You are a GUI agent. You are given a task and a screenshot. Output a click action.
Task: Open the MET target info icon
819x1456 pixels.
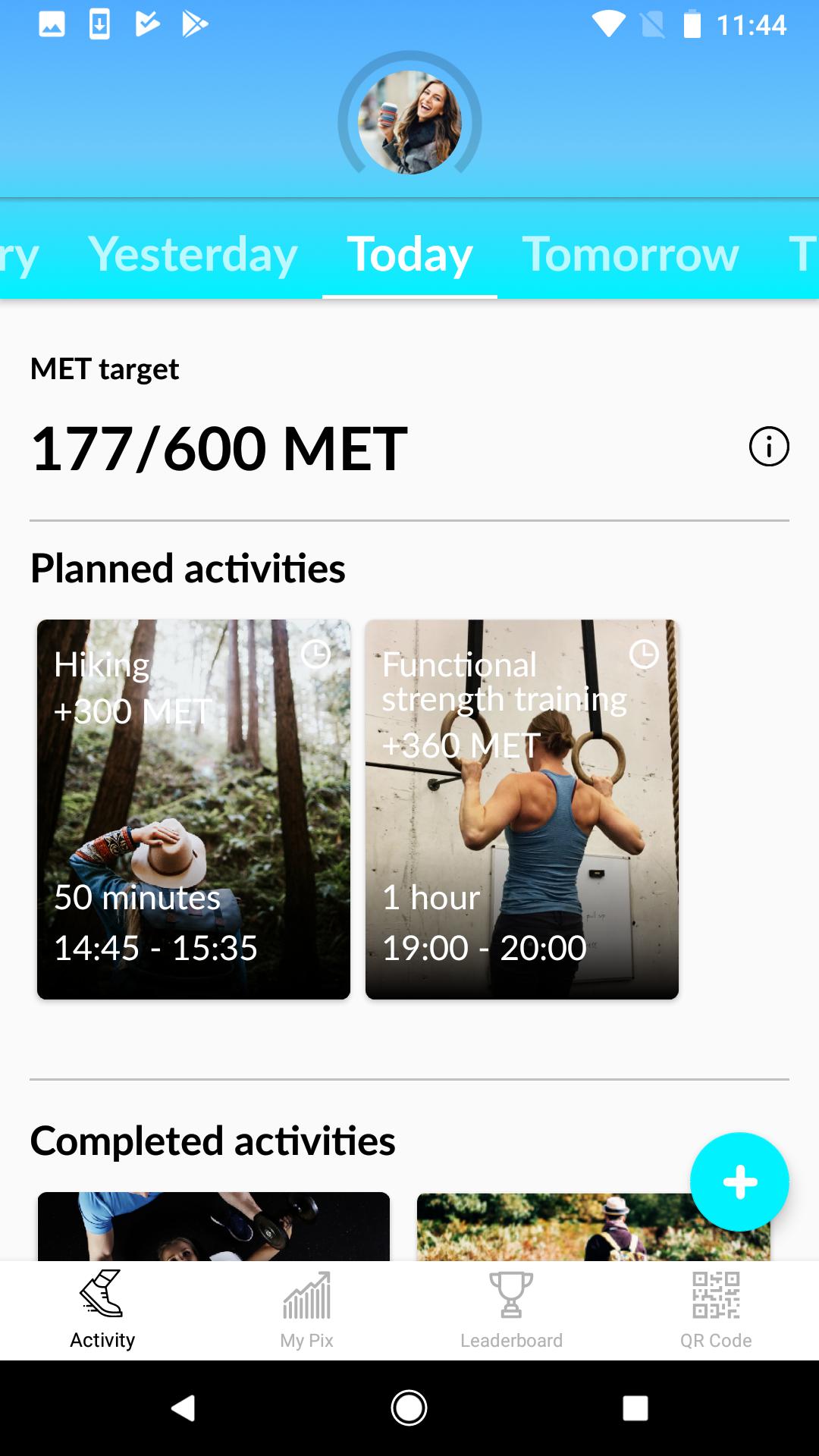point(769,447)
